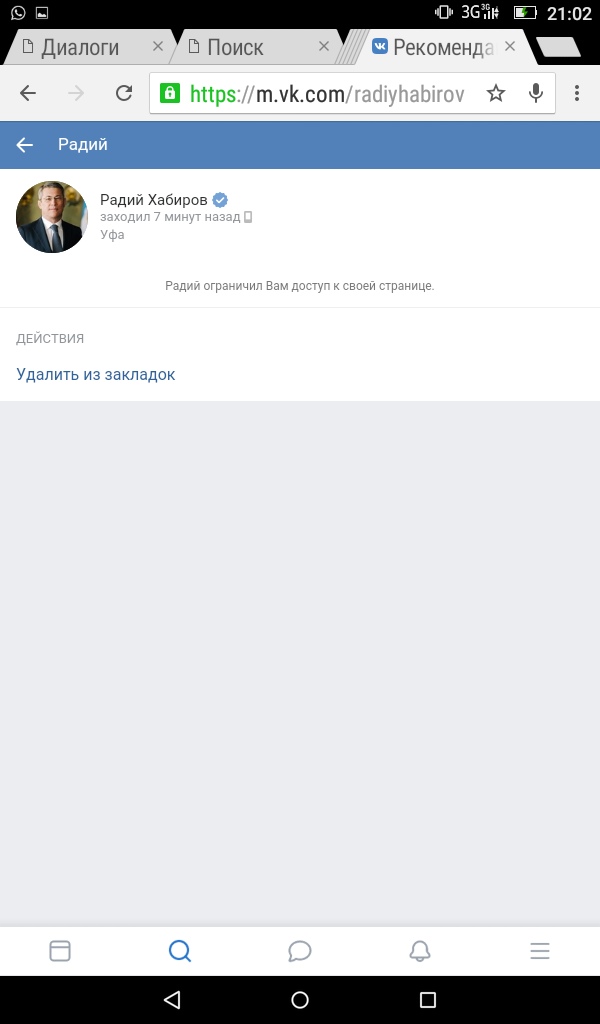Viewport: 600px width, 1024px height.
Task: Switch to the Диалоги browser tab
Action: 80,47
